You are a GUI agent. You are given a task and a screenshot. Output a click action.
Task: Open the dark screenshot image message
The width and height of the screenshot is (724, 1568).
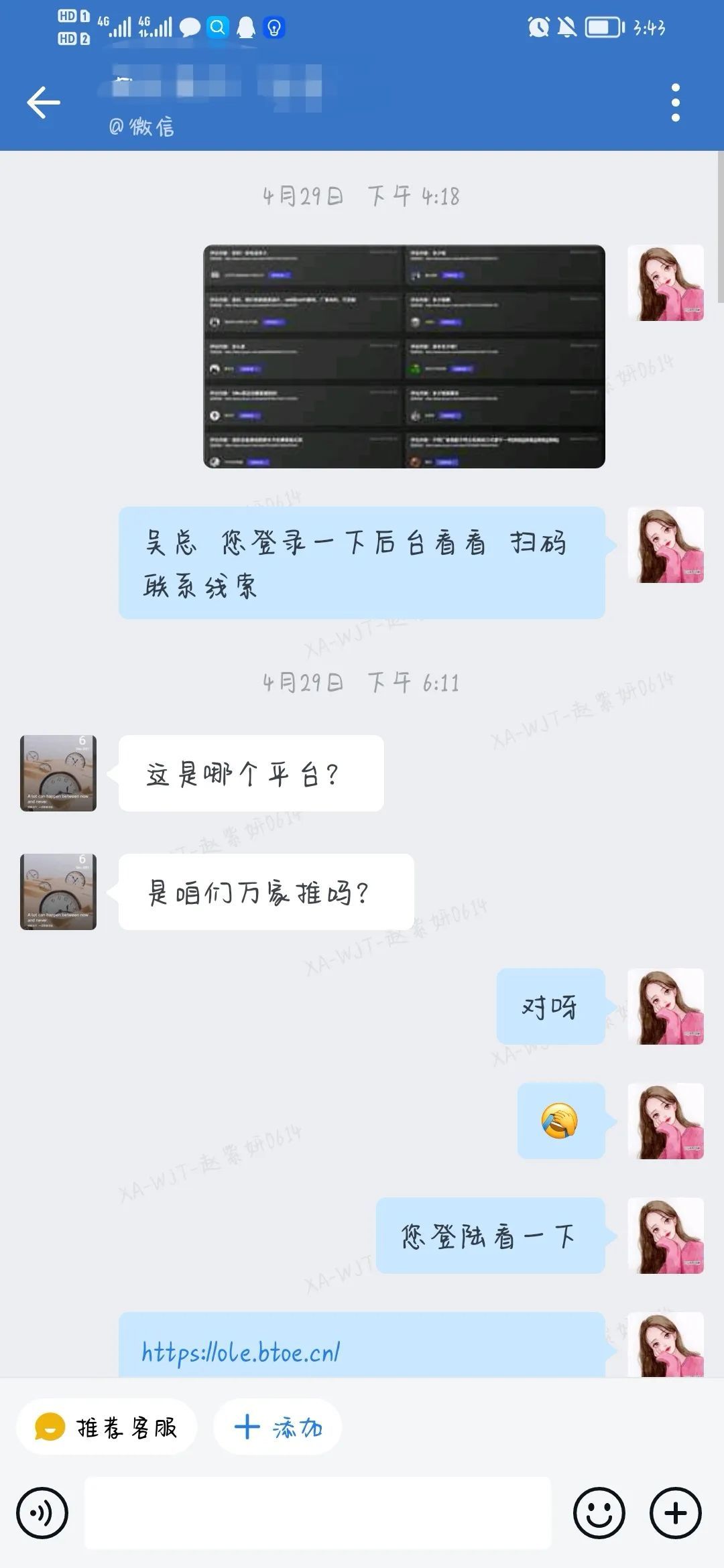pyautogui.click(x=404, y=356)
